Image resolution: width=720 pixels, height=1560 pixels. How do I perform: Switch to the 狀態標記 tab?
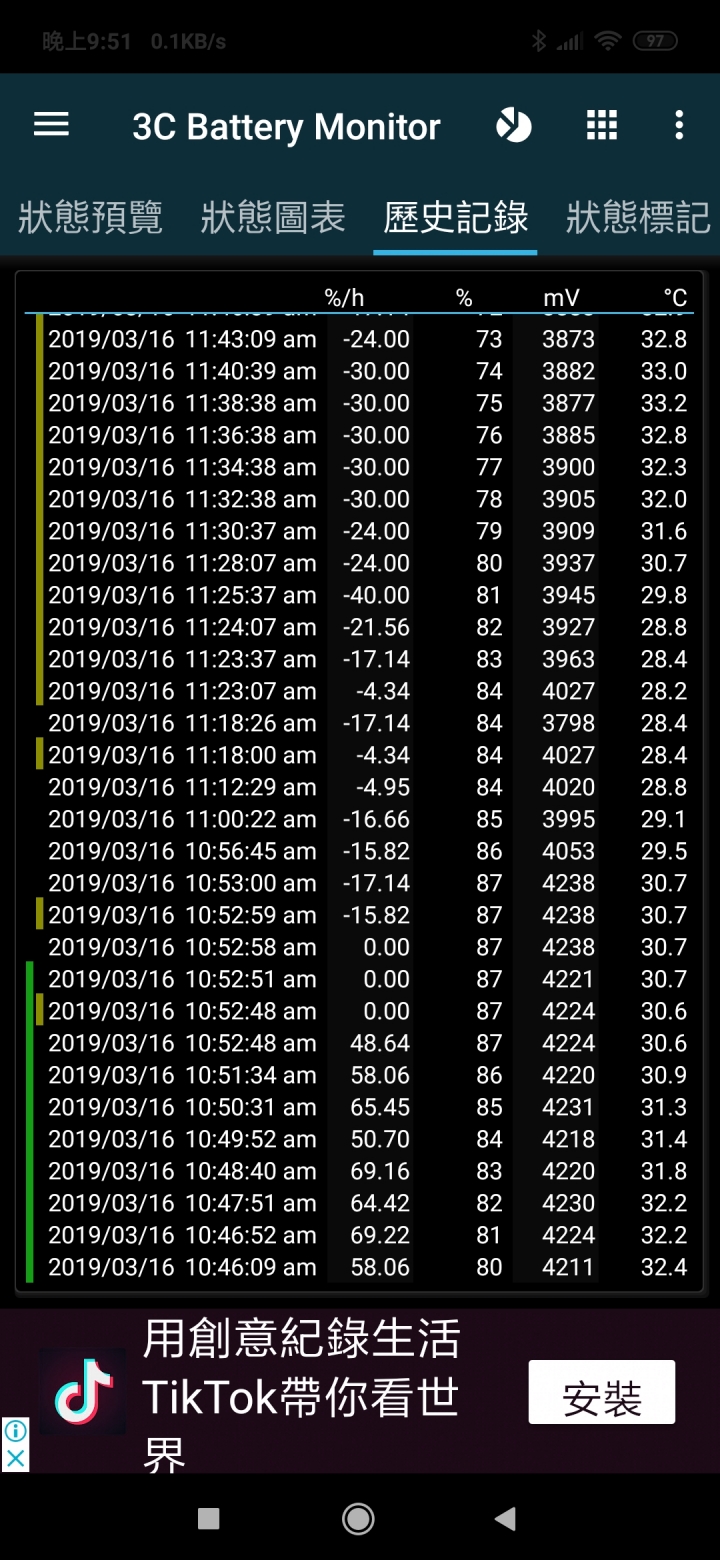pyautogui.click(x=638, y=217)
